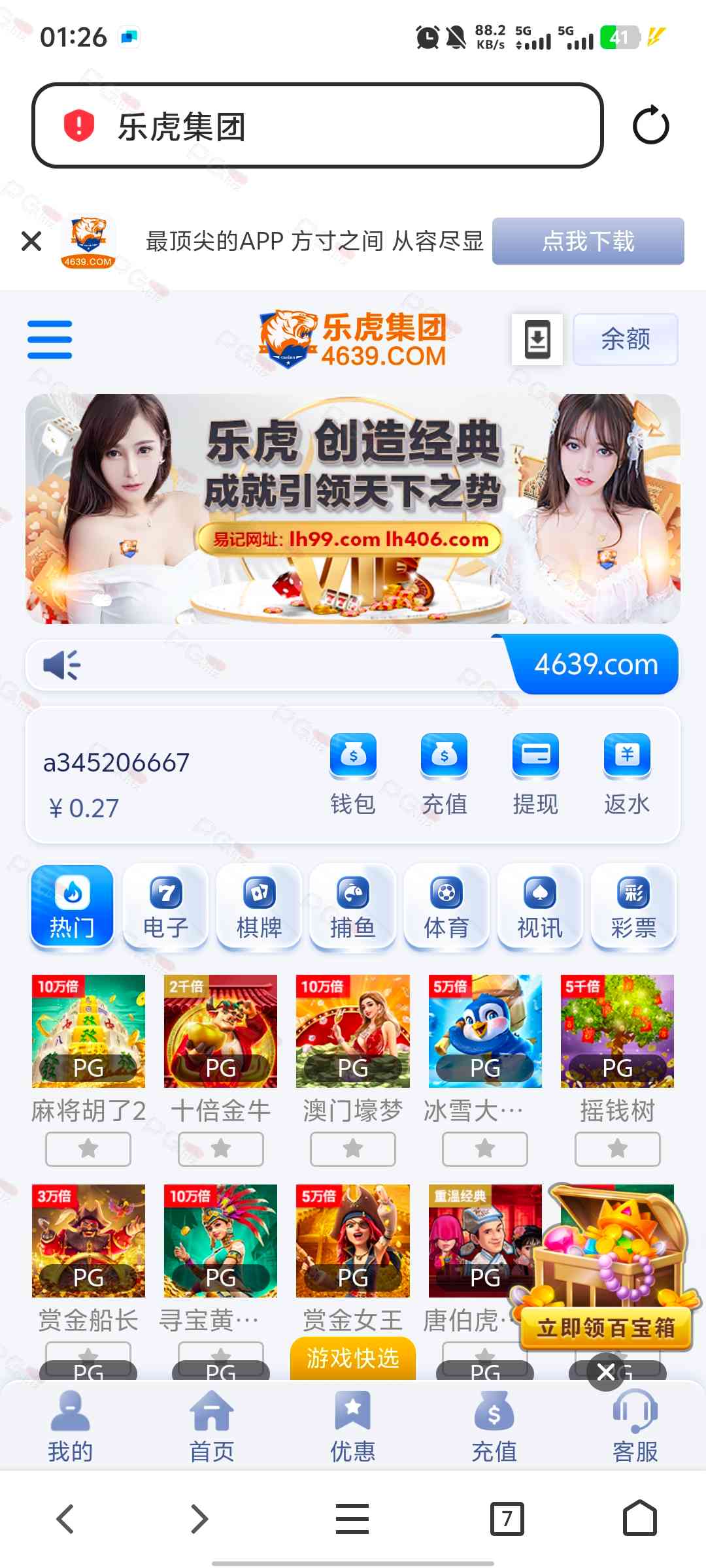Favorite the 十倍金牛 game with its star
Screen dimensions: 706x1568
click(x=221, y=1149)
